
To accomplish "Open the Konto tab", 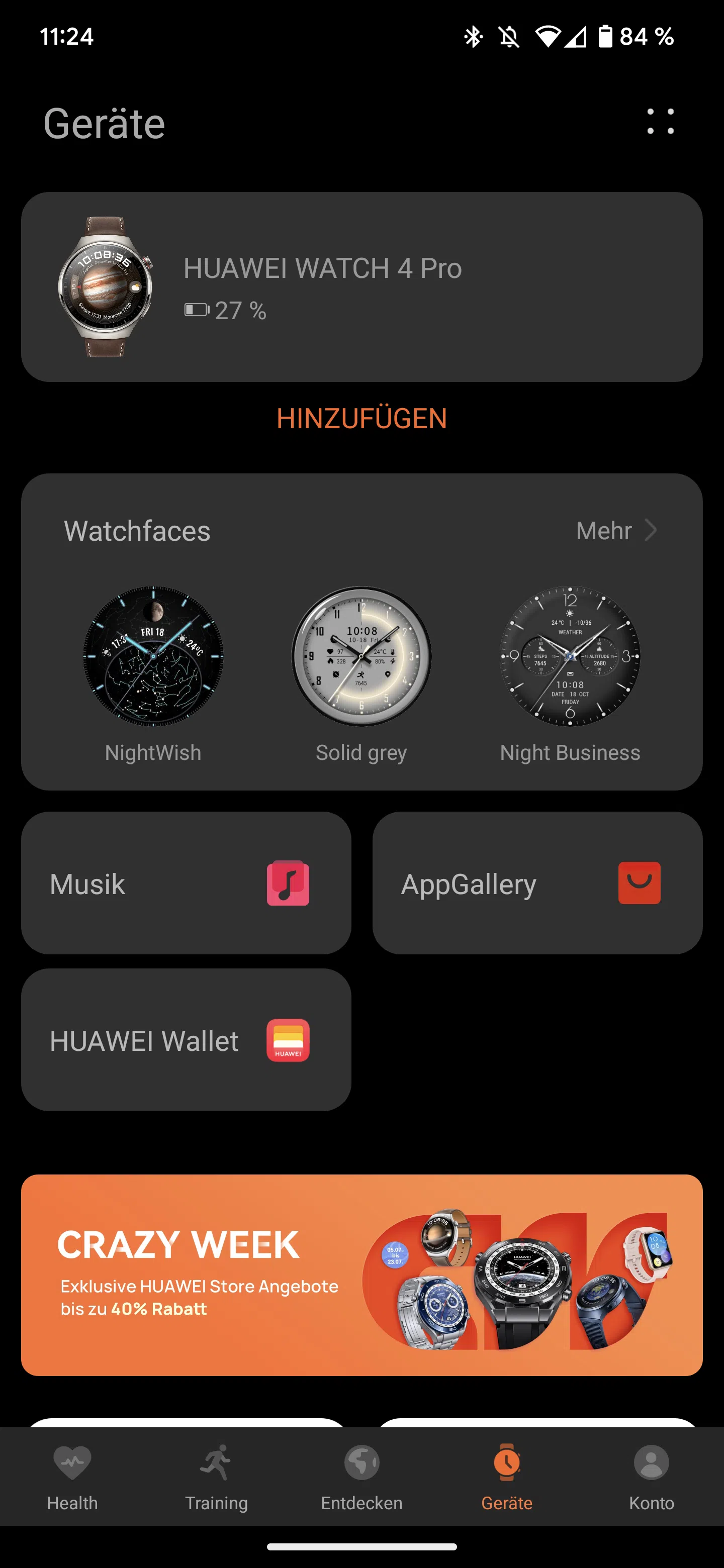I will pos(652,1478).
